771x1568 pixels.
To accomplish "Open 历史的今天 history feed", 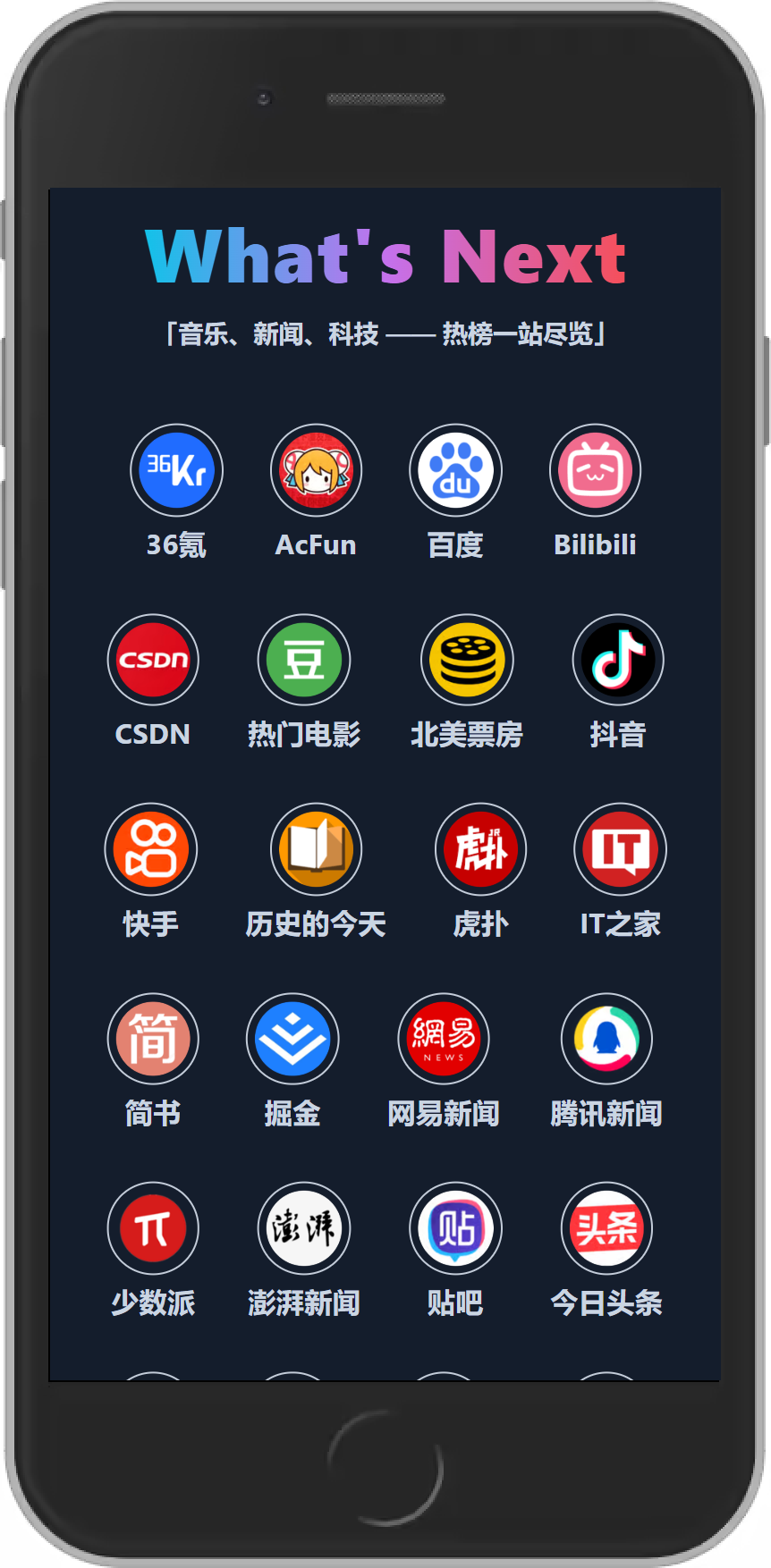I will click(315, 849).
